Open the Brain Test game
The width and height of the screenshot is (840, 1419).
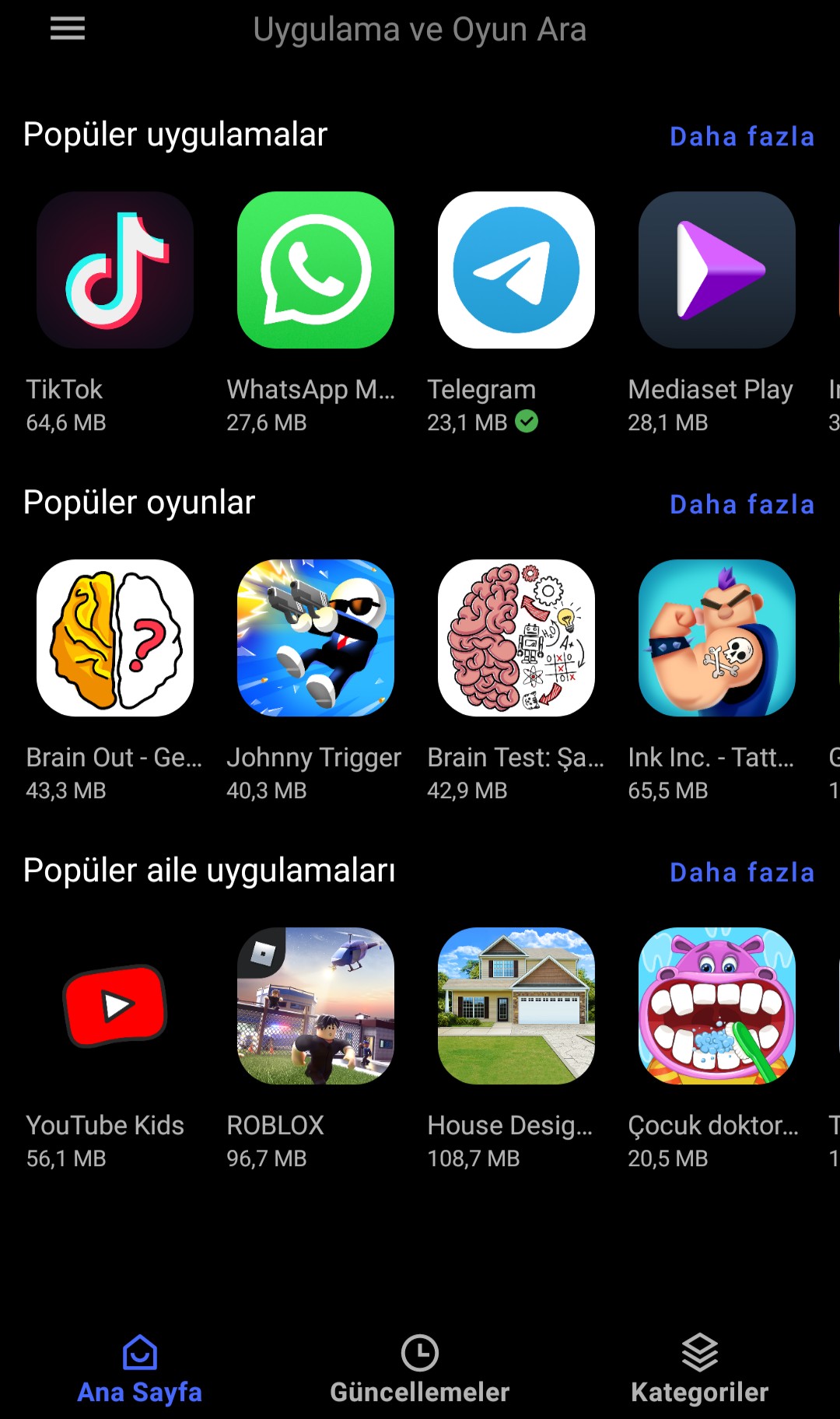[516, 638]
